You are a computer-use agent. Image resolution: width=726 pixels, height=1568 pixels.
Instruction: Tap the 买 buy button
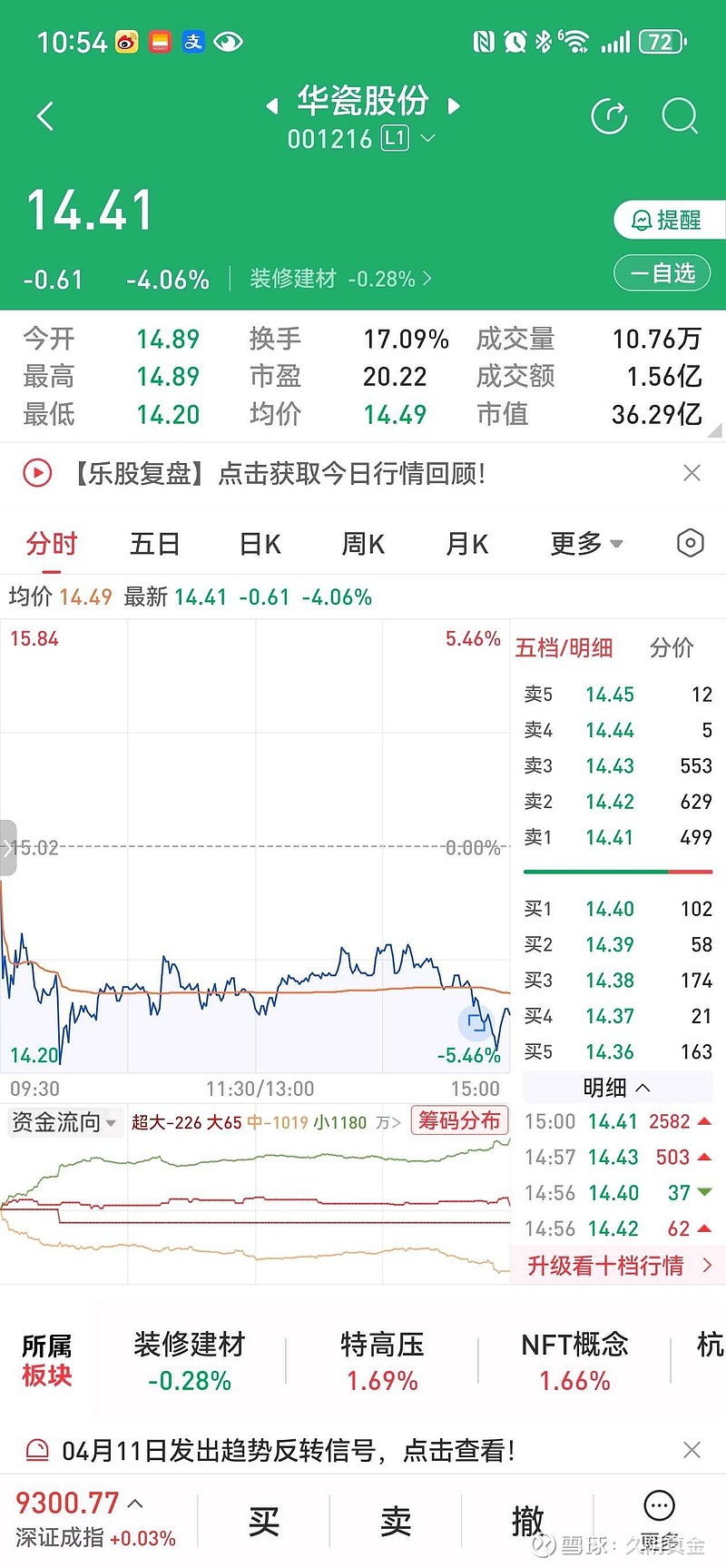pyautogui.click(x=263, y=1521)
